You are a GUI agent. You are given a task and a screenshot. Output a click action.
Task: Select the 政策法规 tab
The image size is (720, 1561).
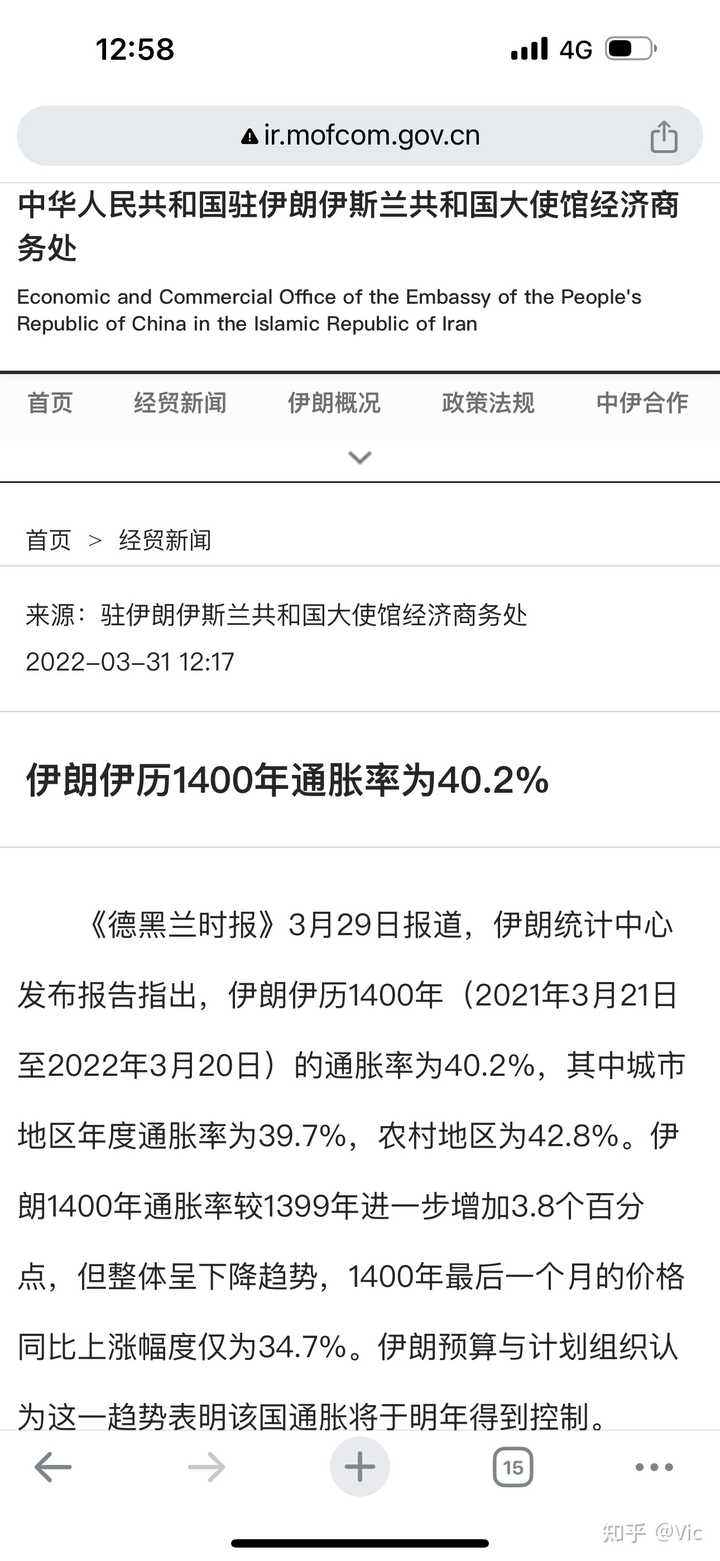[x=488, y=403]
